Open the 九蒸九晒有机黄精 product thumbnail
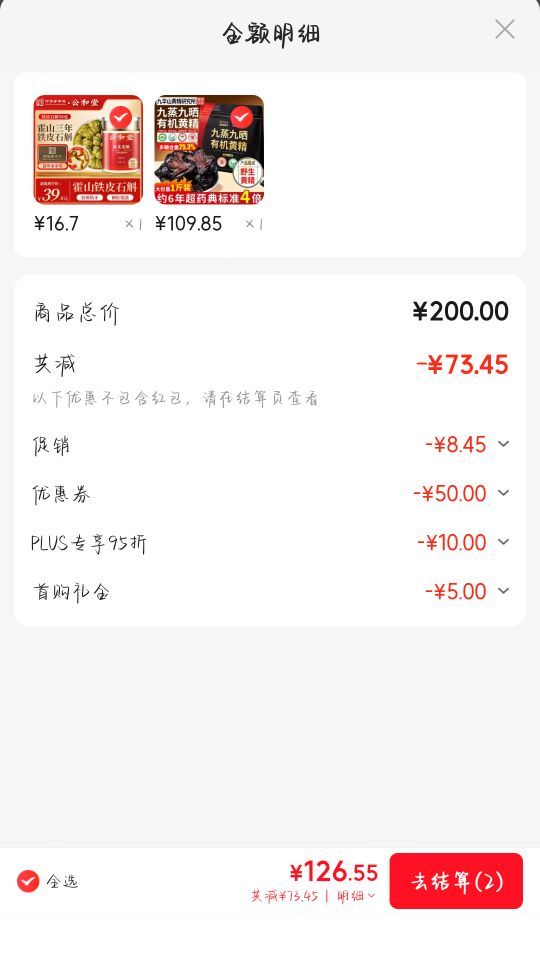The width and height of the screenshot is (540, 954). pyautogui.click(x=209, y=150)
